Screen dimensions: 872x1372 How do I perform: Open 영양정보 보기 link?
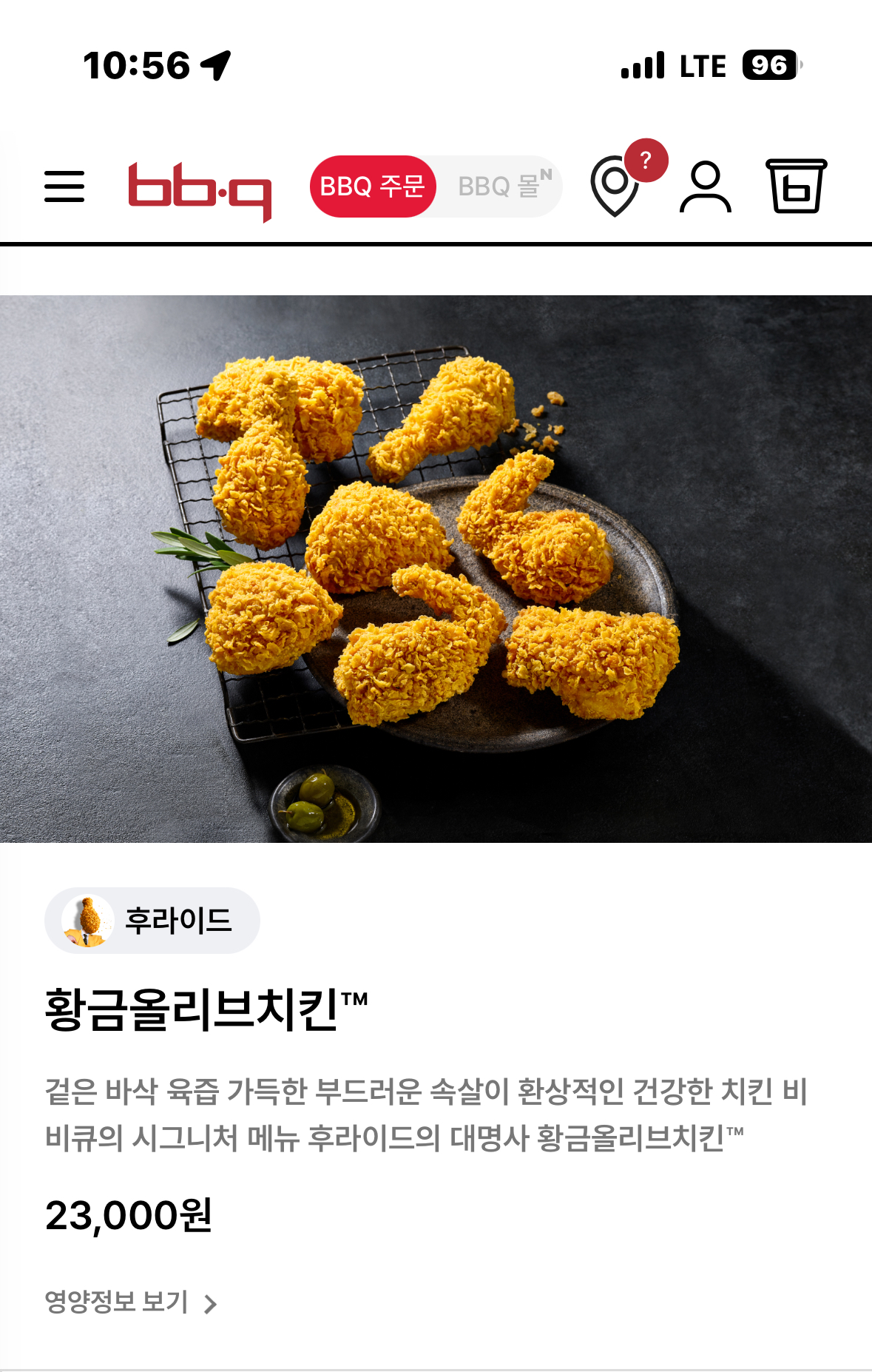(x=131, y=1302)
